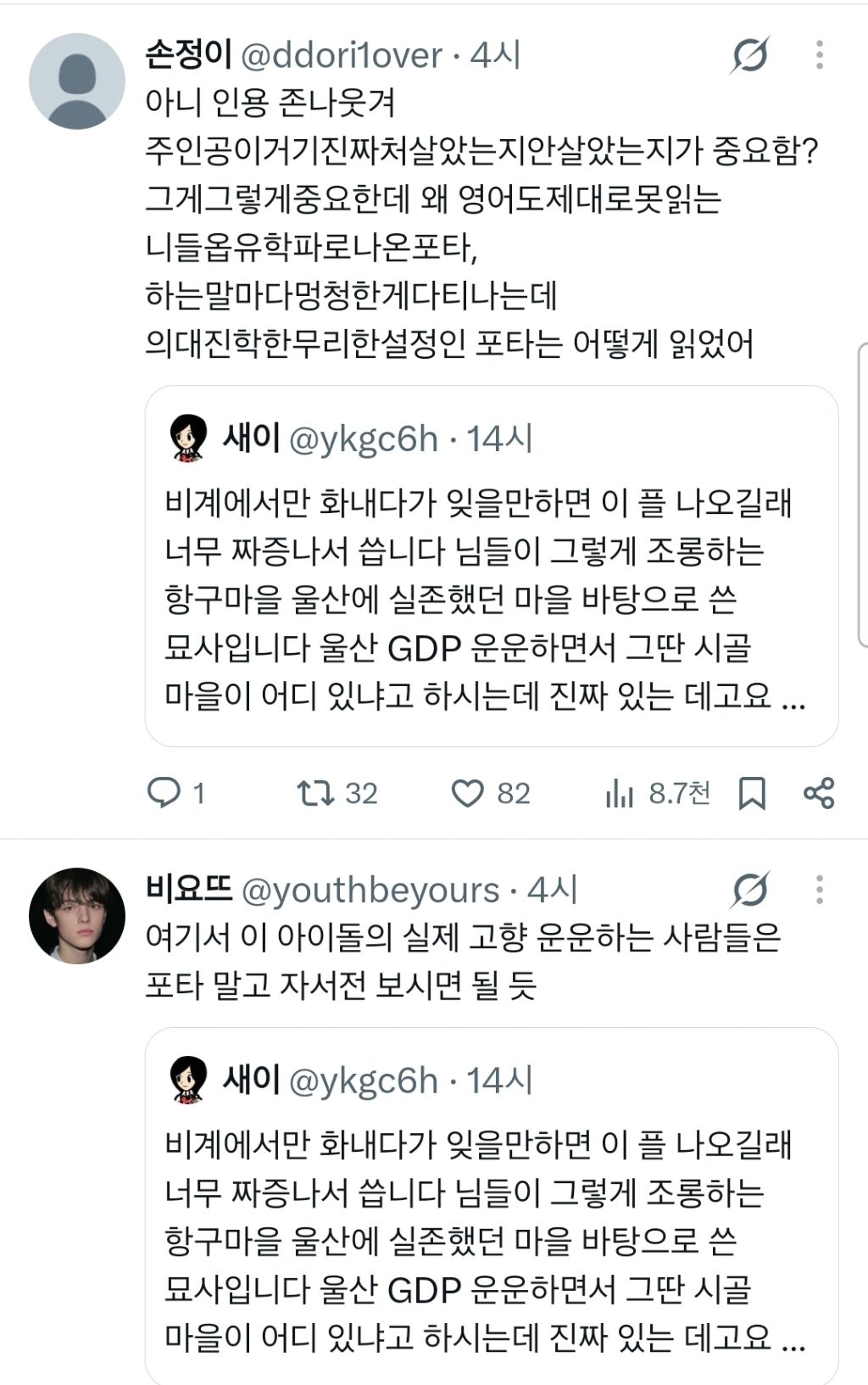Screen dimensions: 868x1385
Task: Like 손정이's post
Action: [491, 793]
